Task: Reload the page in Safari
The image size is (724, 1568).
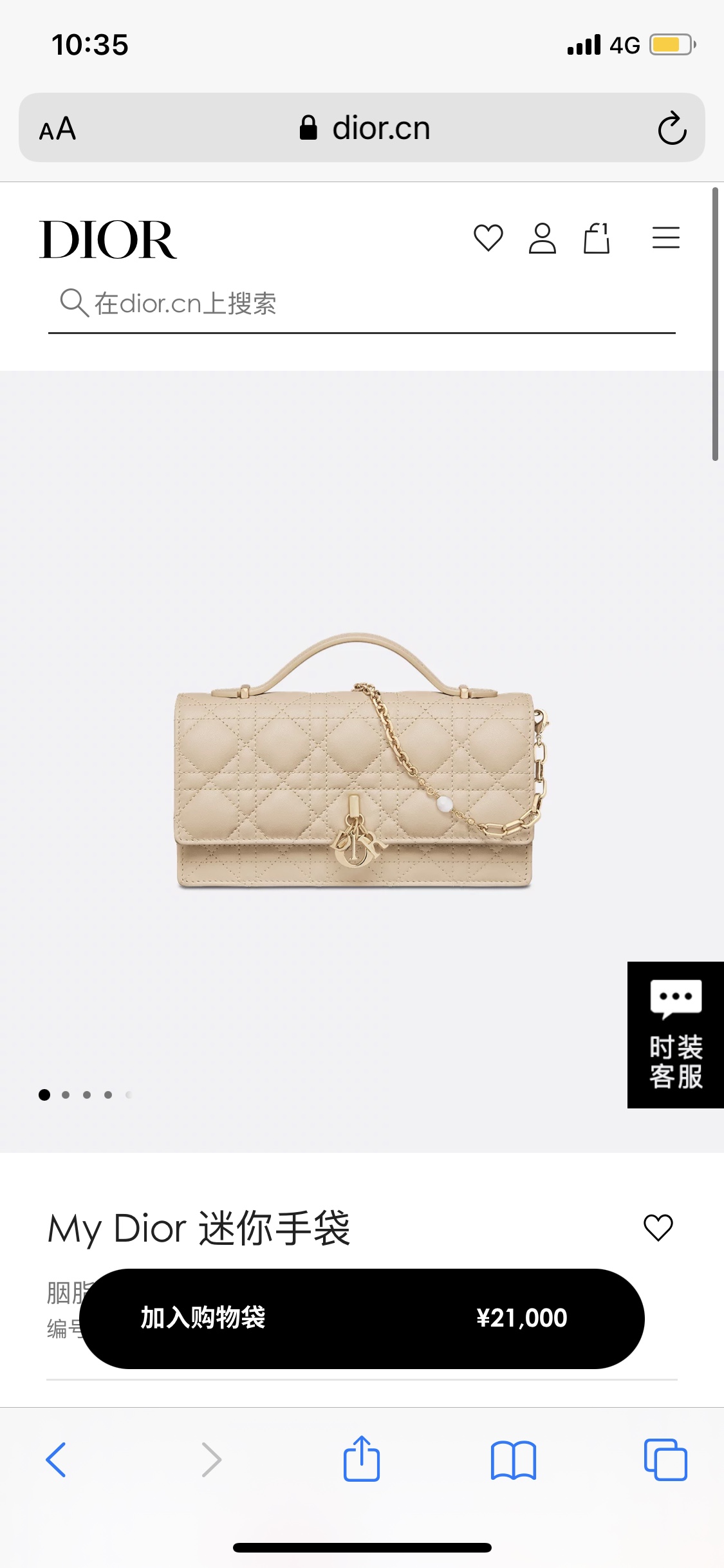Action: [672, 128]
